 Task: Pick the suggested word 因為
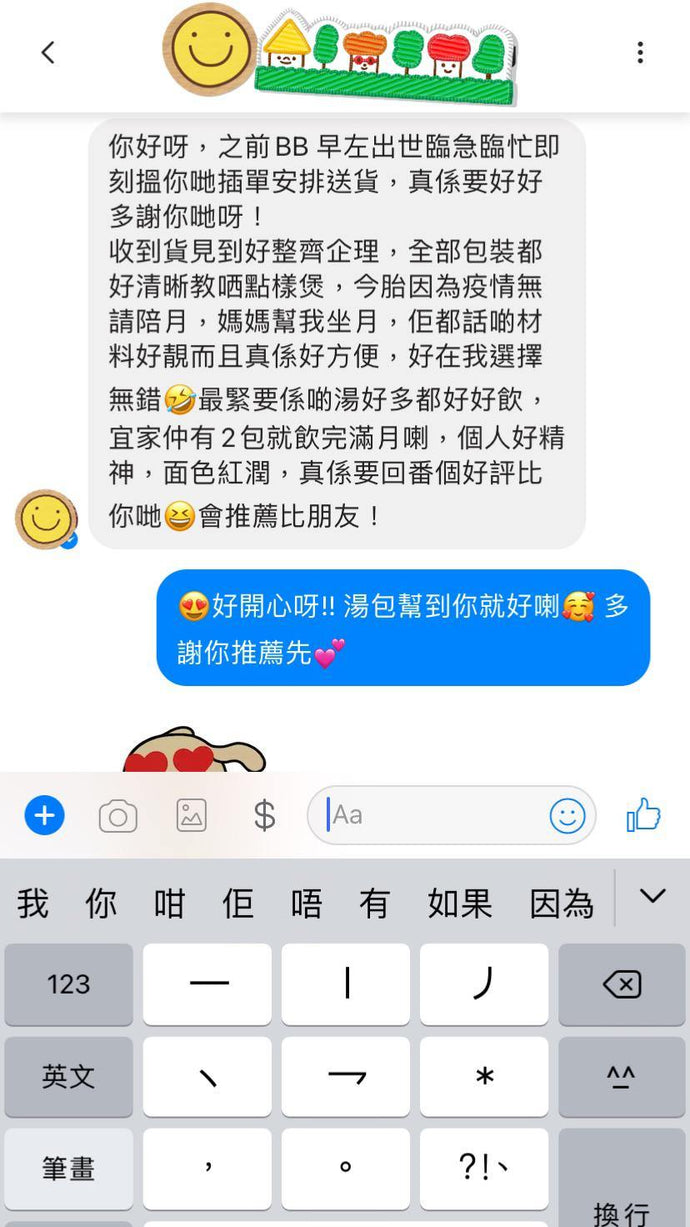pyautogui.click(x=562, y=904)
